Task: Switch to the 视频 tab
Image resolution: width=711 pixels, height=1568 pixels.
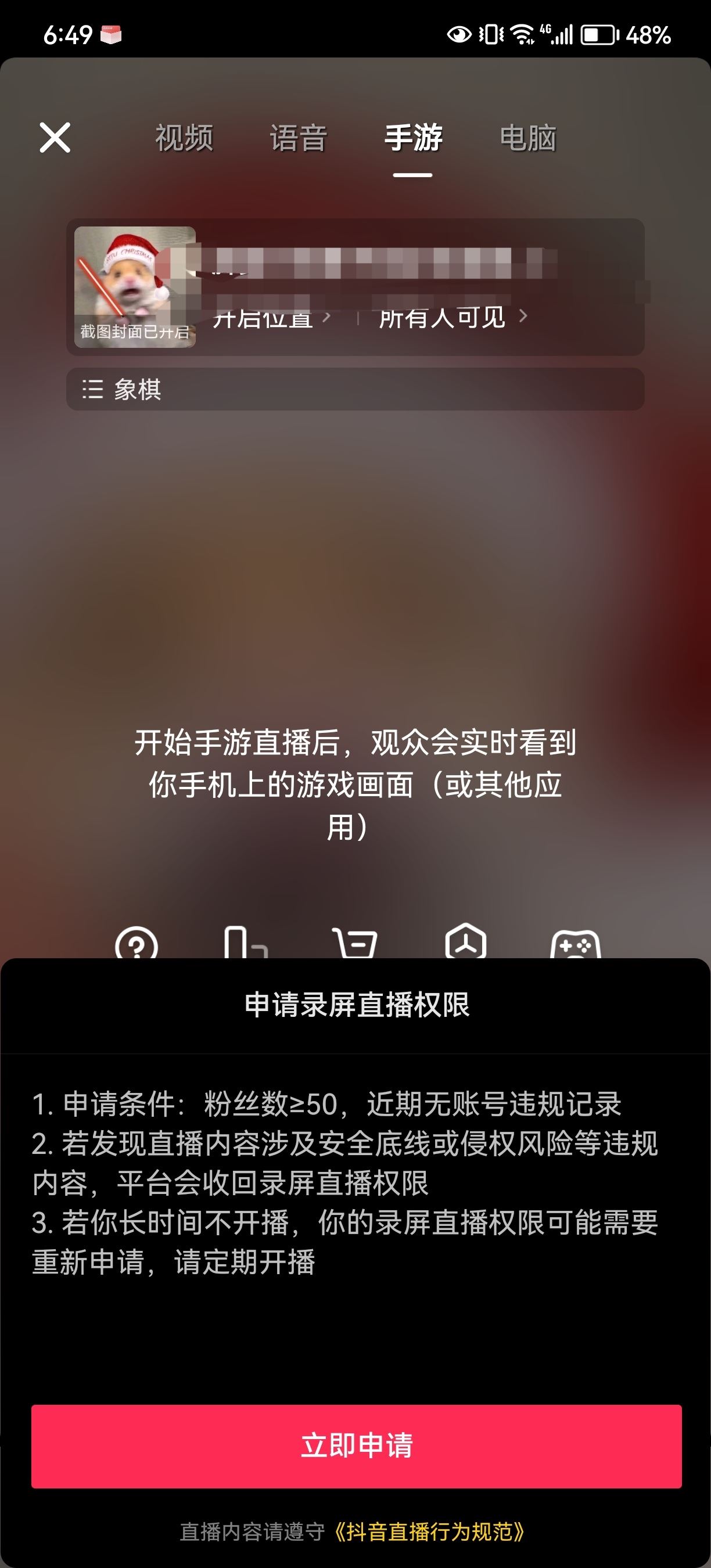Action: [185, 138]
